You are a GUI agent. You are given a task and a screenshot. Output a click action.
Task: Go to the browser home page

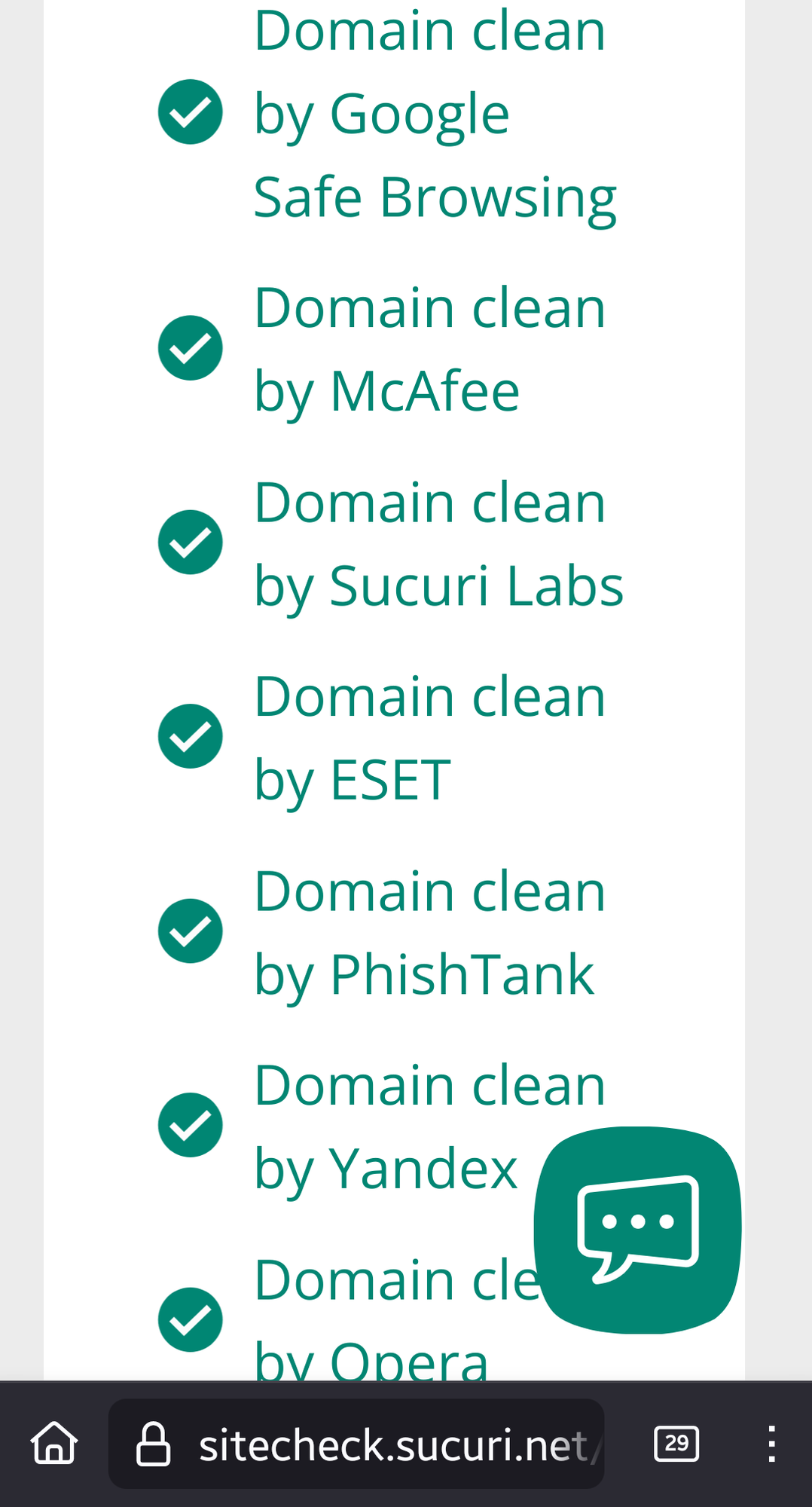click(54, 1443)
